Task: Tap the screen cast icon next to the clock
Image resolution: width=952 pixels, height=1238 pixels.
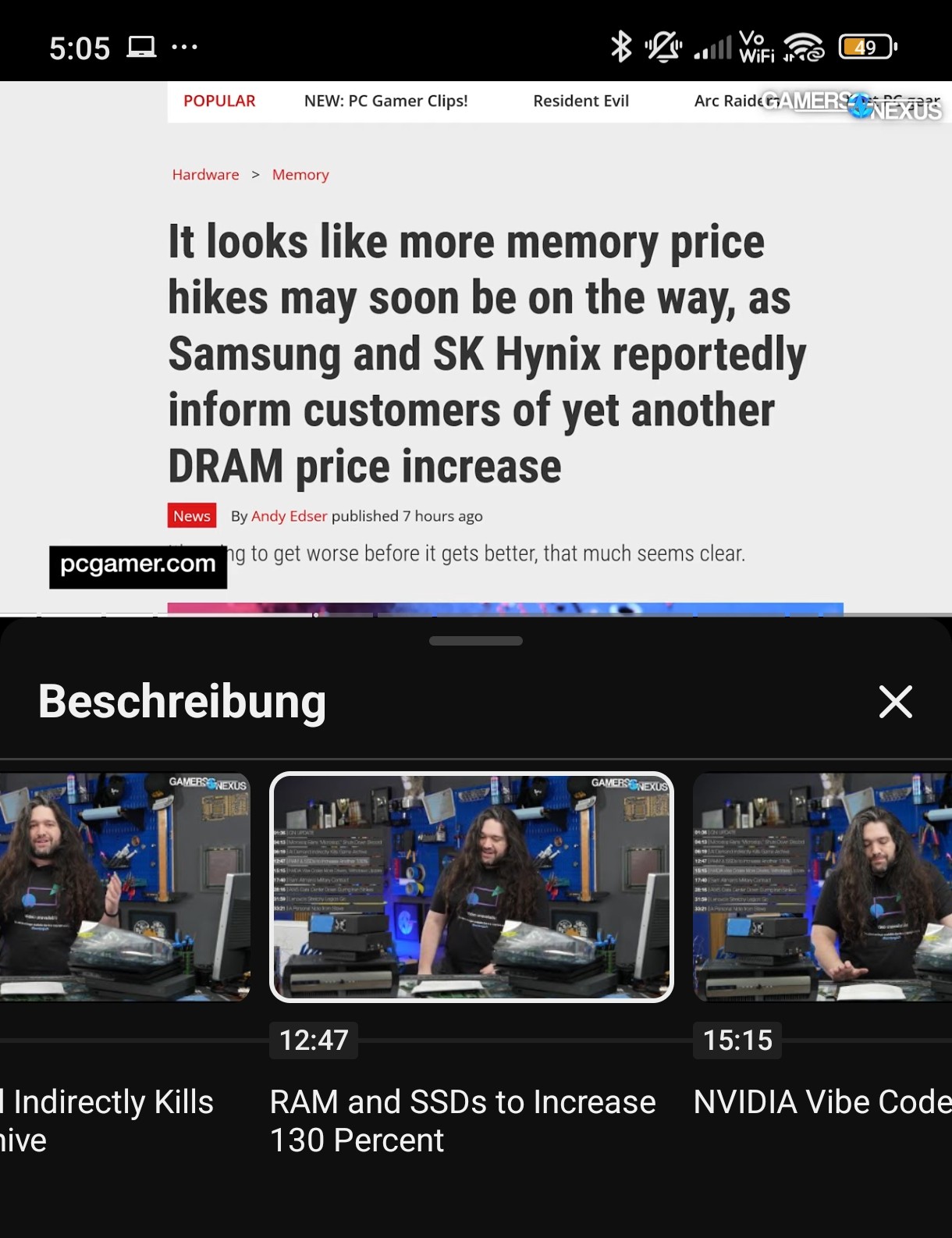Action: (141, 48)
